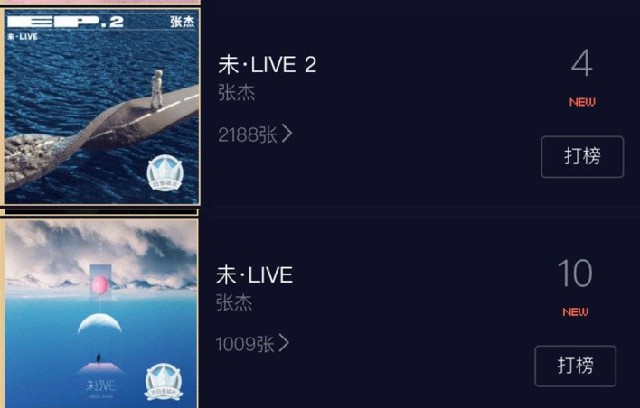640x408 pixels.
Task: View 2188张 sales details
Action: pyautogui.click(x=255, y=134)
